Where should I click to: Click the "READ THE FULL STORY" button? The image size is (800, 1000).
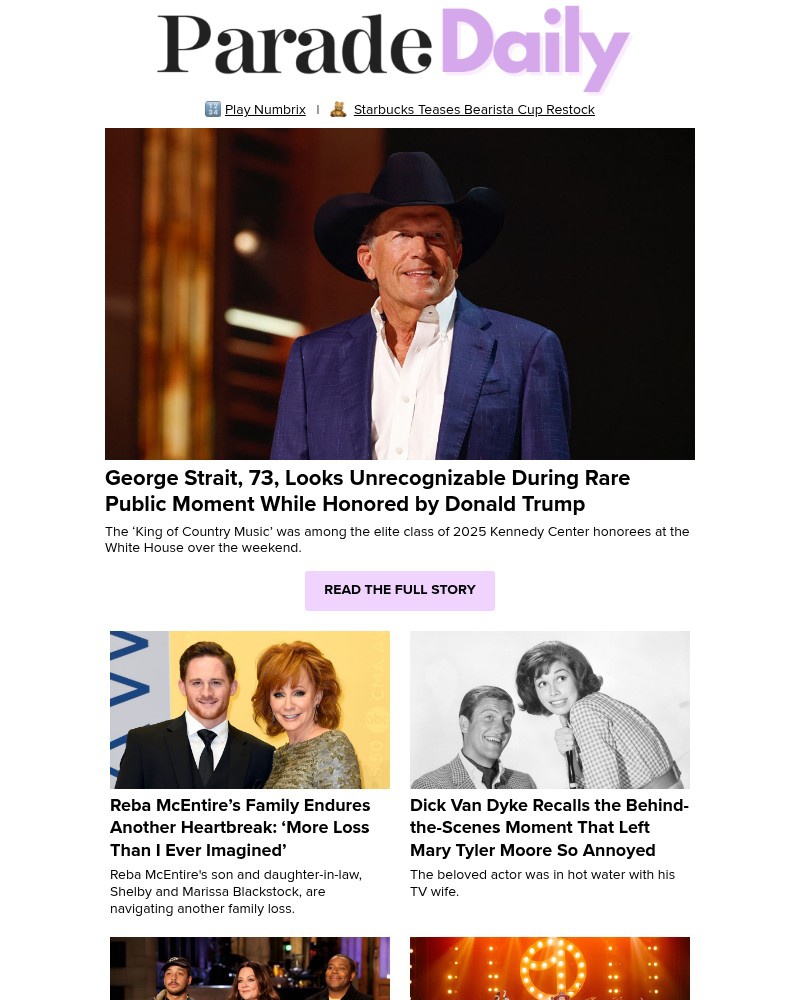(400, 590)
